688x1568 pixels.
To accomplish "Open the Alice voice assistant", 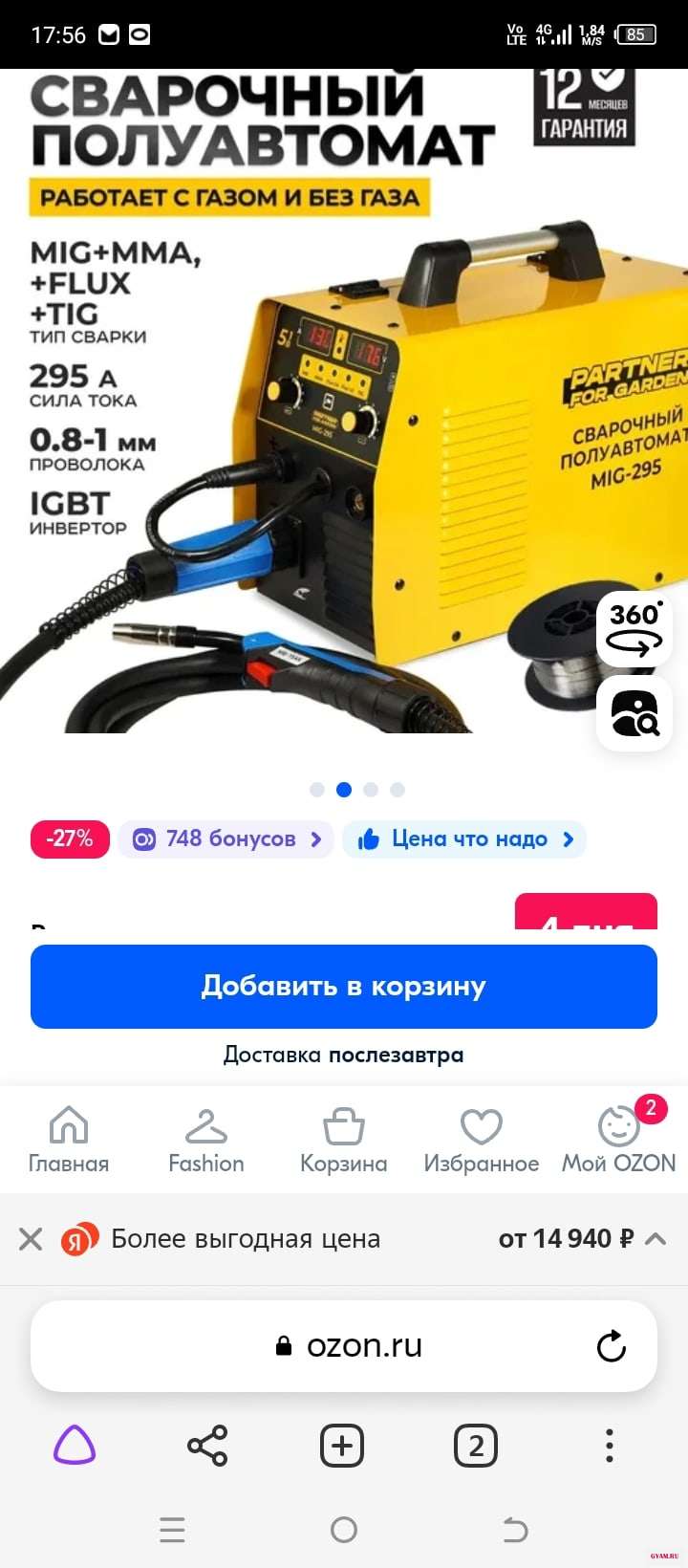I will 75,1446.
